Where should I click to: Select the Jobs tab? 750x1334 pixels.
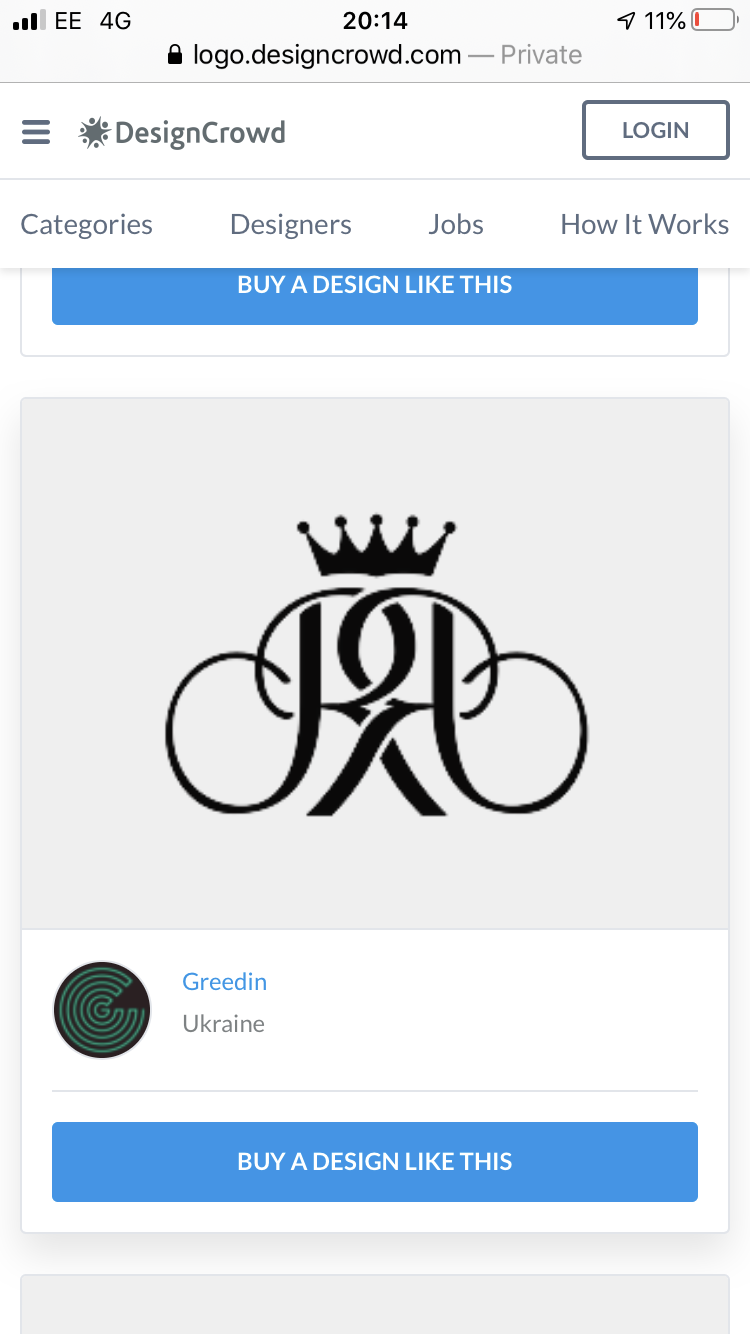pos(456,224)
